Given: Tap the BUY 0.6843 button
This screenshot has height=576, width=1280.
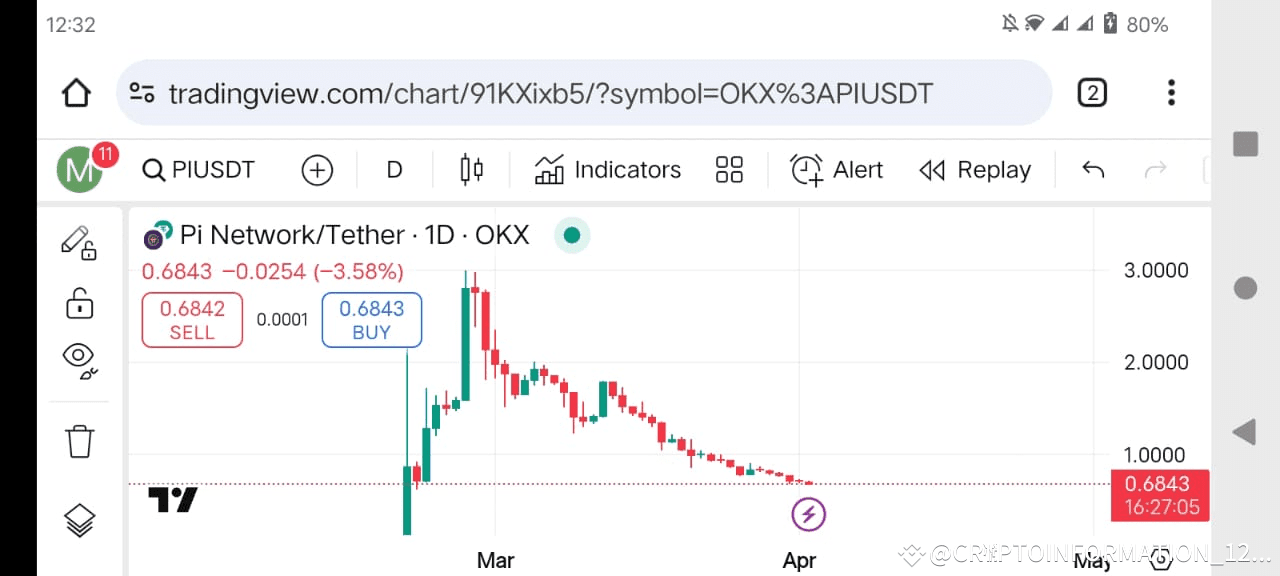Looking at the screenshot, I should click(x=371, y=320).
